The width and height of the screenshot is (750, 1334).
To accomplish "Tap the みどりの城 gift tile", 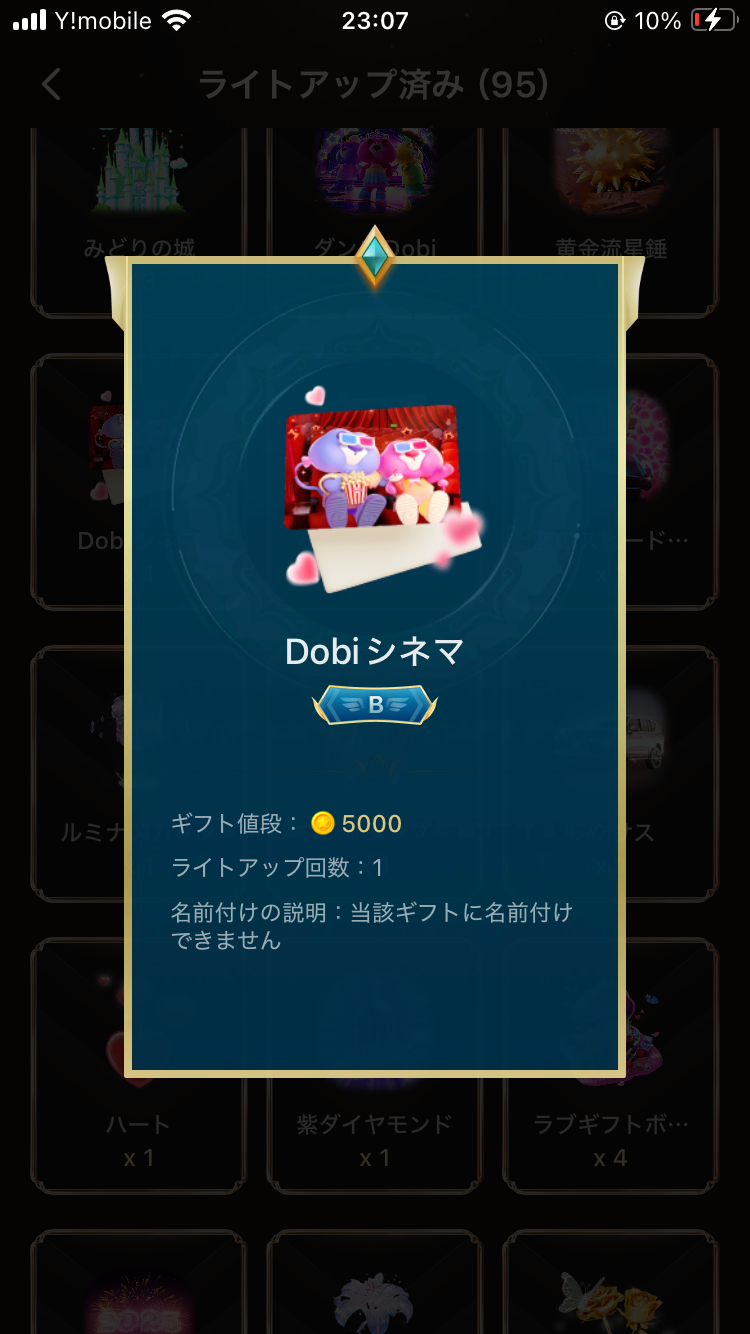I will [x=139, y=219].
